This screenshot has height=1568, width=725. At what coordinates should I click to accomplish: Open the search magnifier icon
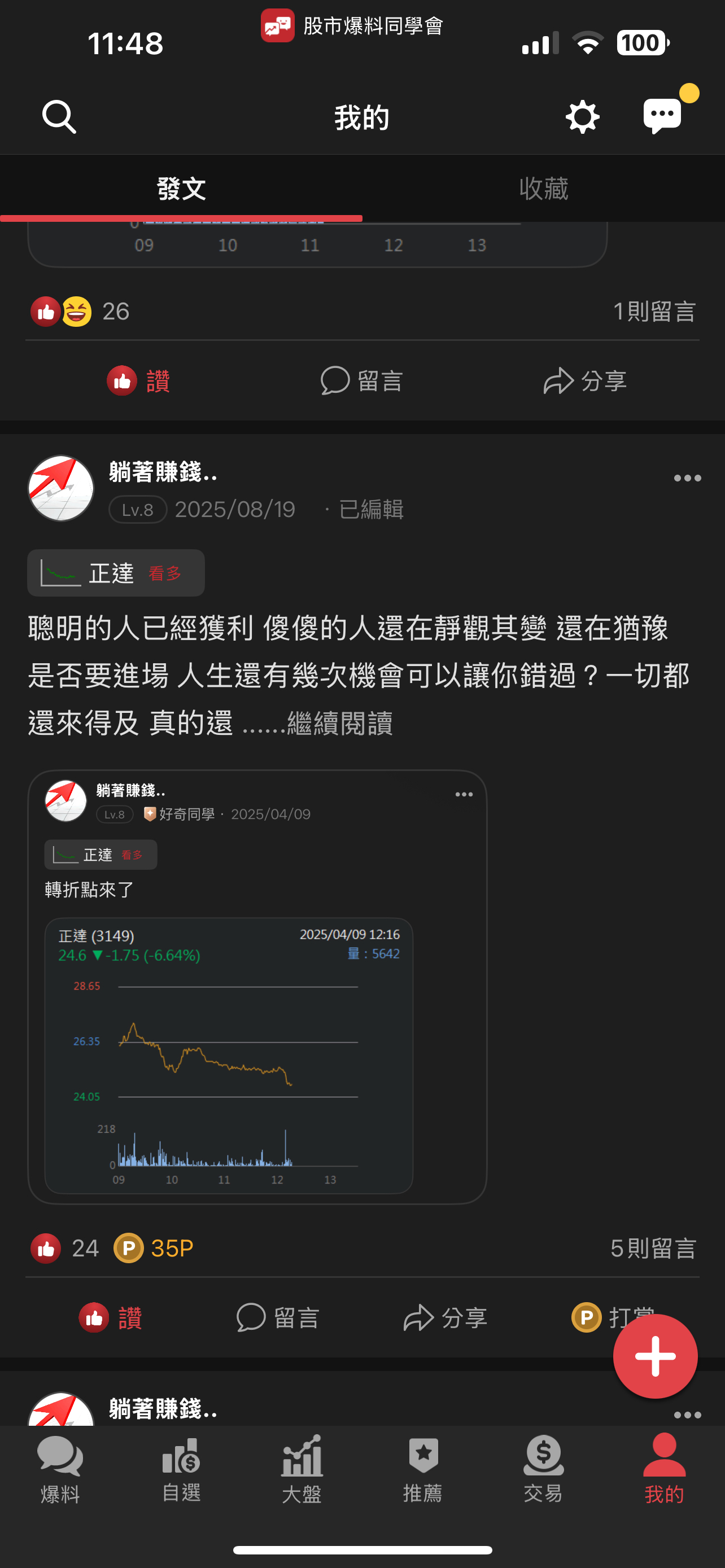coord(58,116)
